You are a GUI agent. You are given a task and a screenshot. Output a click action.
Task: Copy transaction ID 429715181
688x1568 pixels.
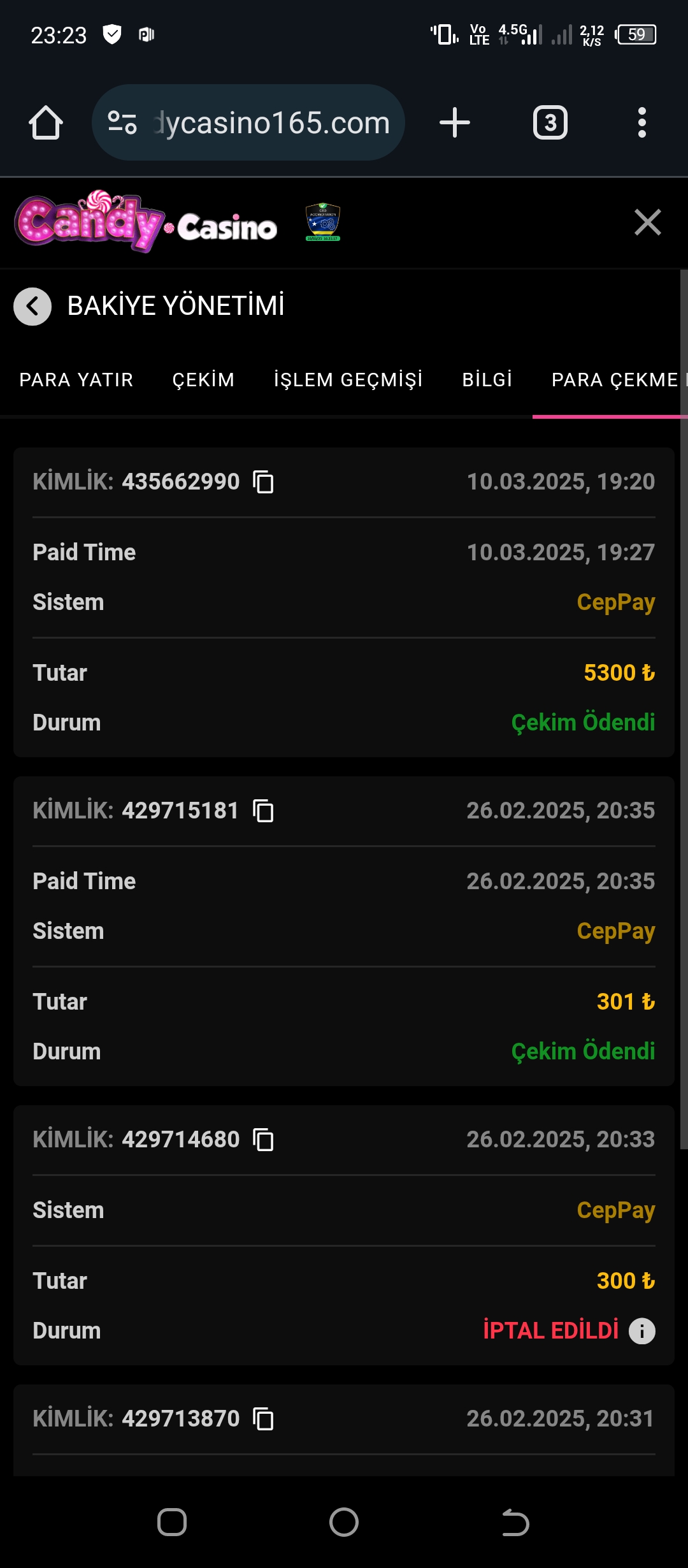[263, 811]
